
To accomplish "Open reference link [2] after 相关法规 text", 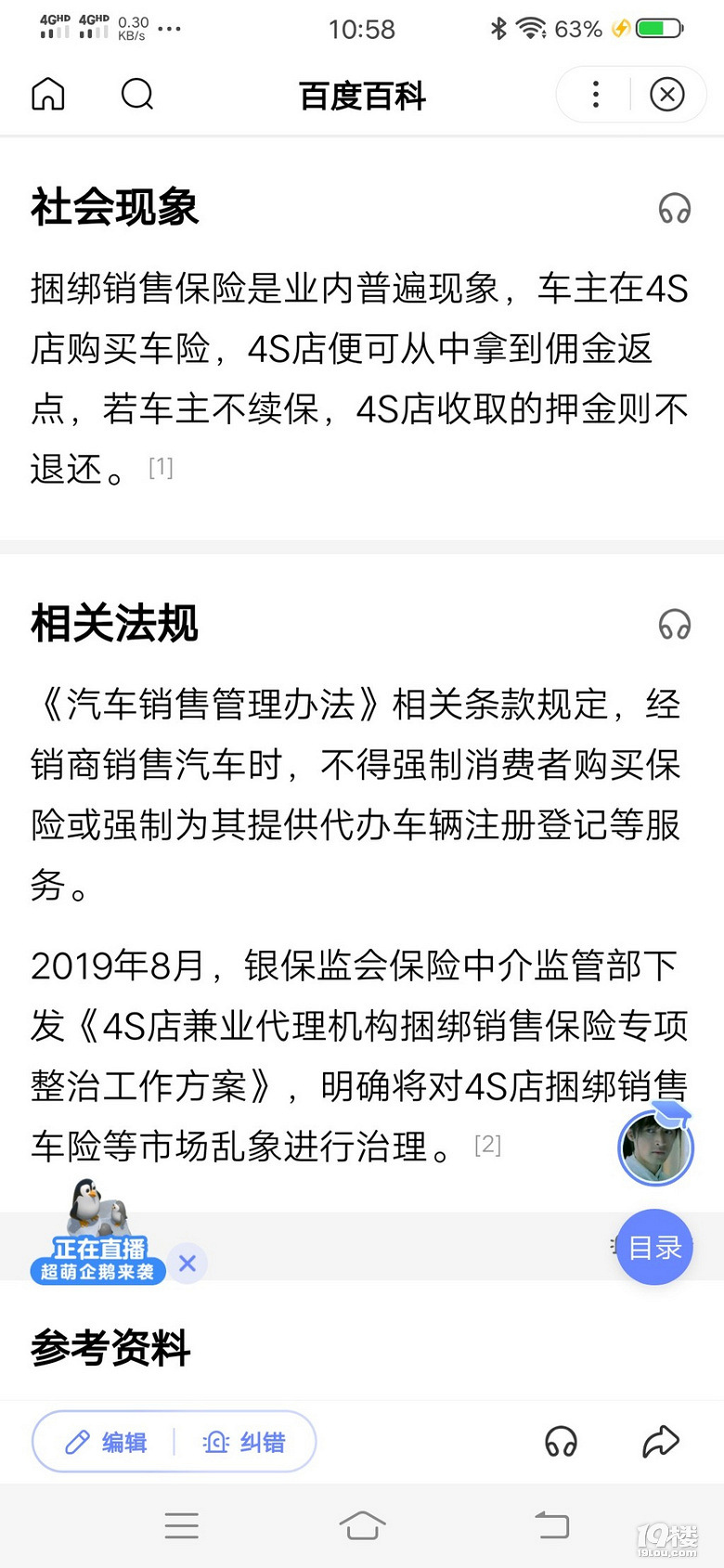I will pos(489,1146).
